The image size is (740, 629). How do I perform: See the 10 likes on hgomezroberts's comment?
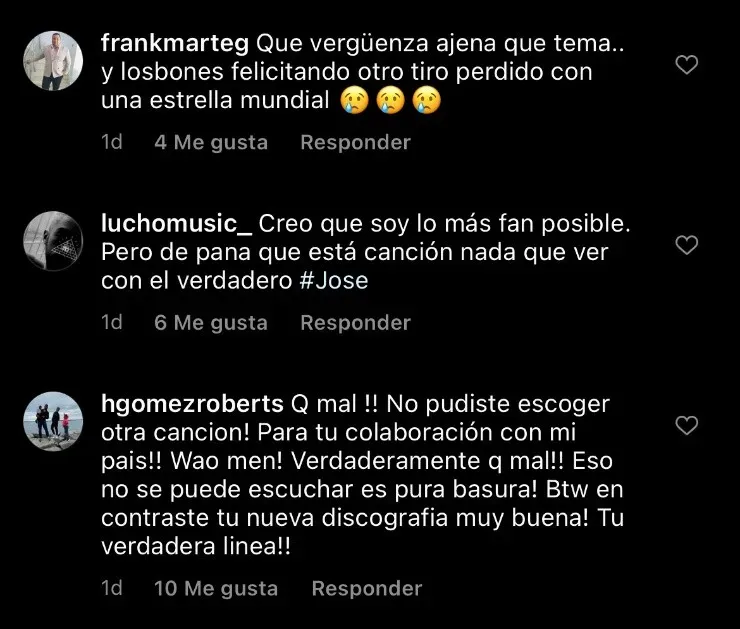(216, 589)
